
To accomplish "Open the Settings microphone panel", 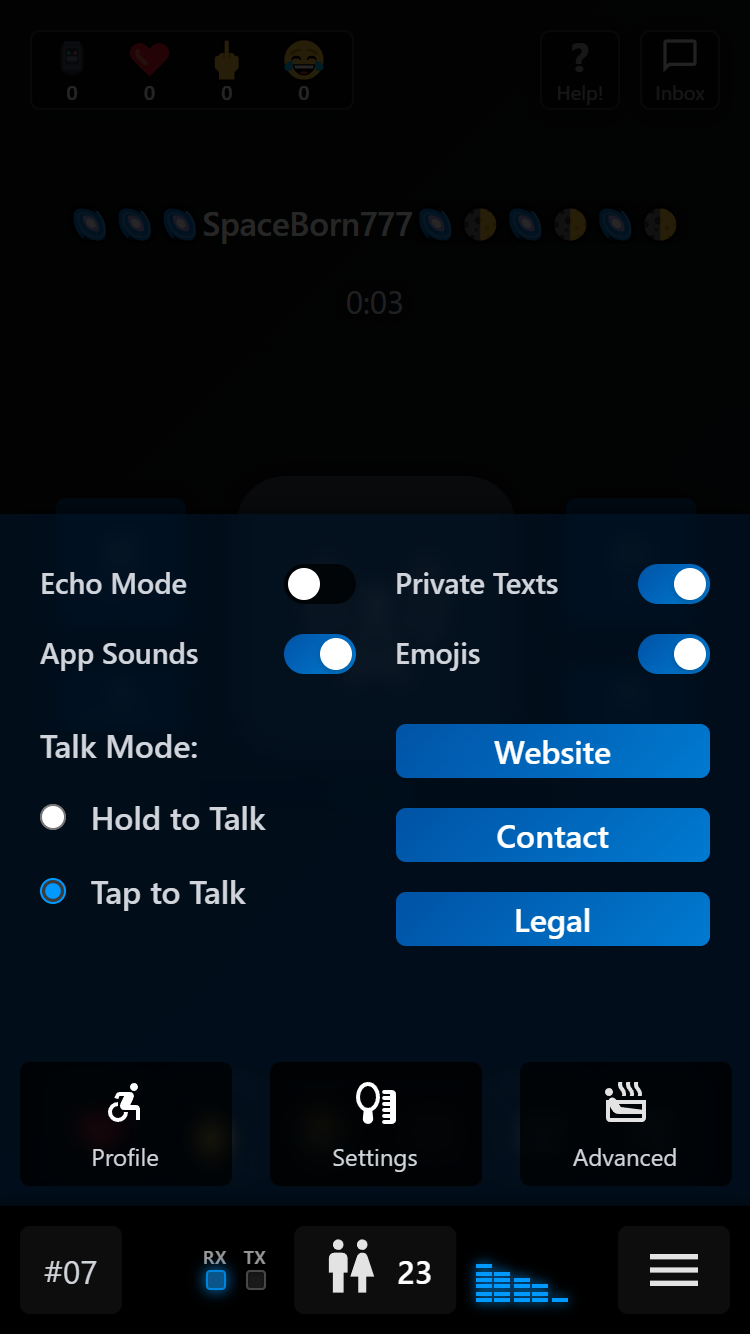I will [375, 1123].
